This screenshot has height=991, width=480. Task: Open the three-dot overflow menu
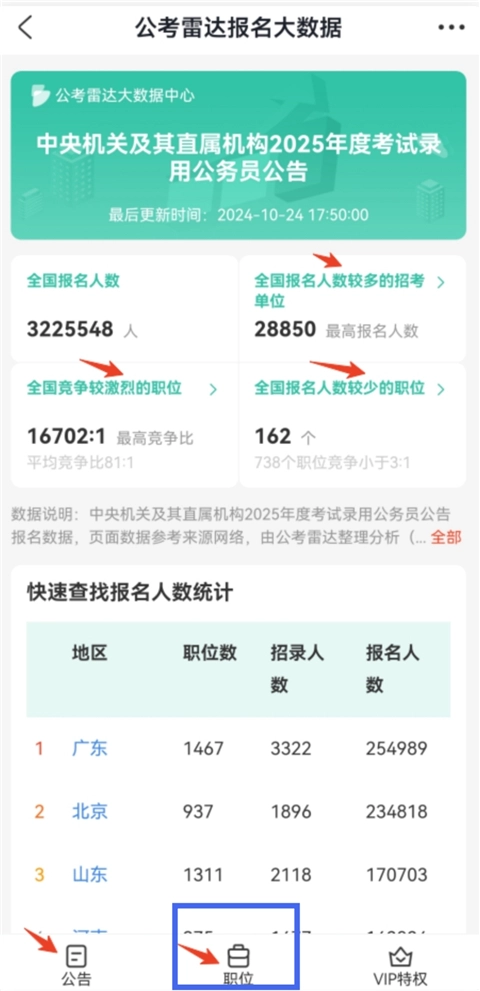(452, 28)
